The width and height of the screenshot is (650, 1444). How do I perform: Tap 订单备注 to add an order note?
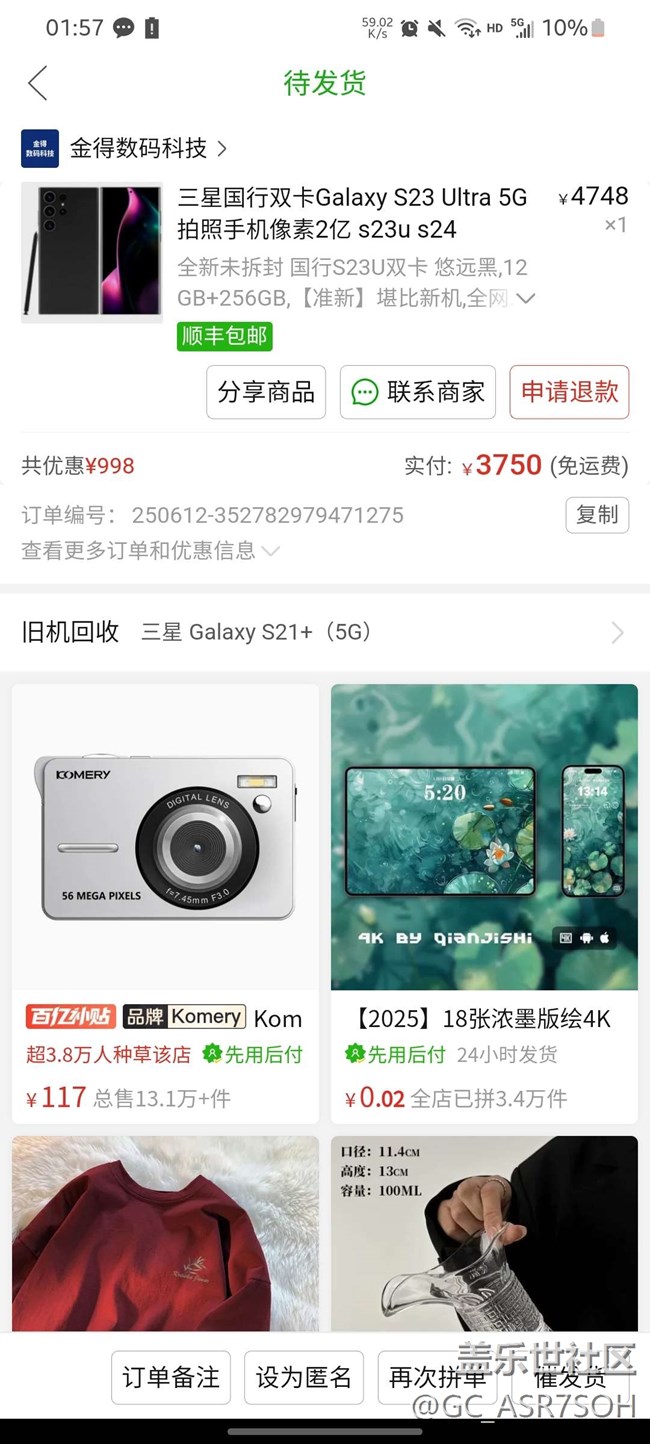171,1378
